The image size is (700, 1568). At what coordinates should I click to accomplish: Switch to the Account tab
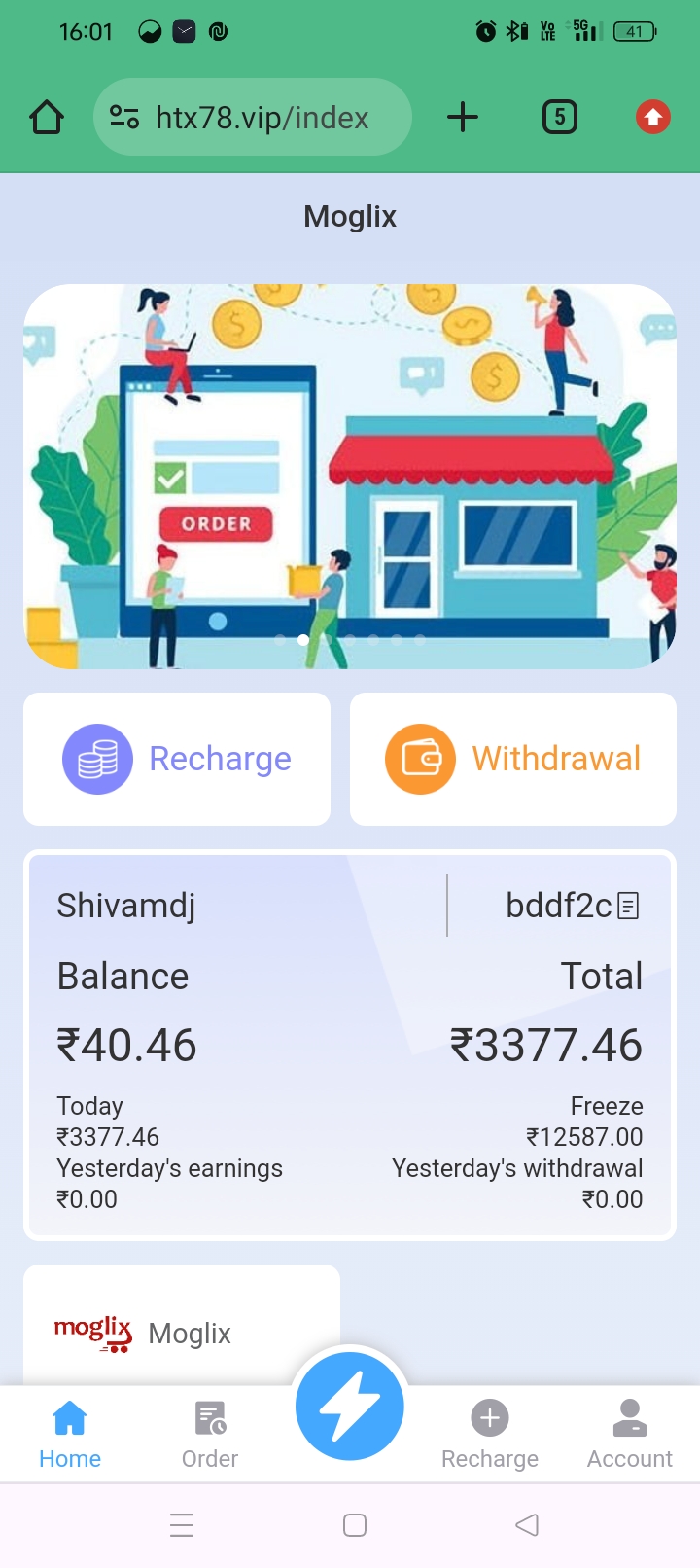(629, 1435)
